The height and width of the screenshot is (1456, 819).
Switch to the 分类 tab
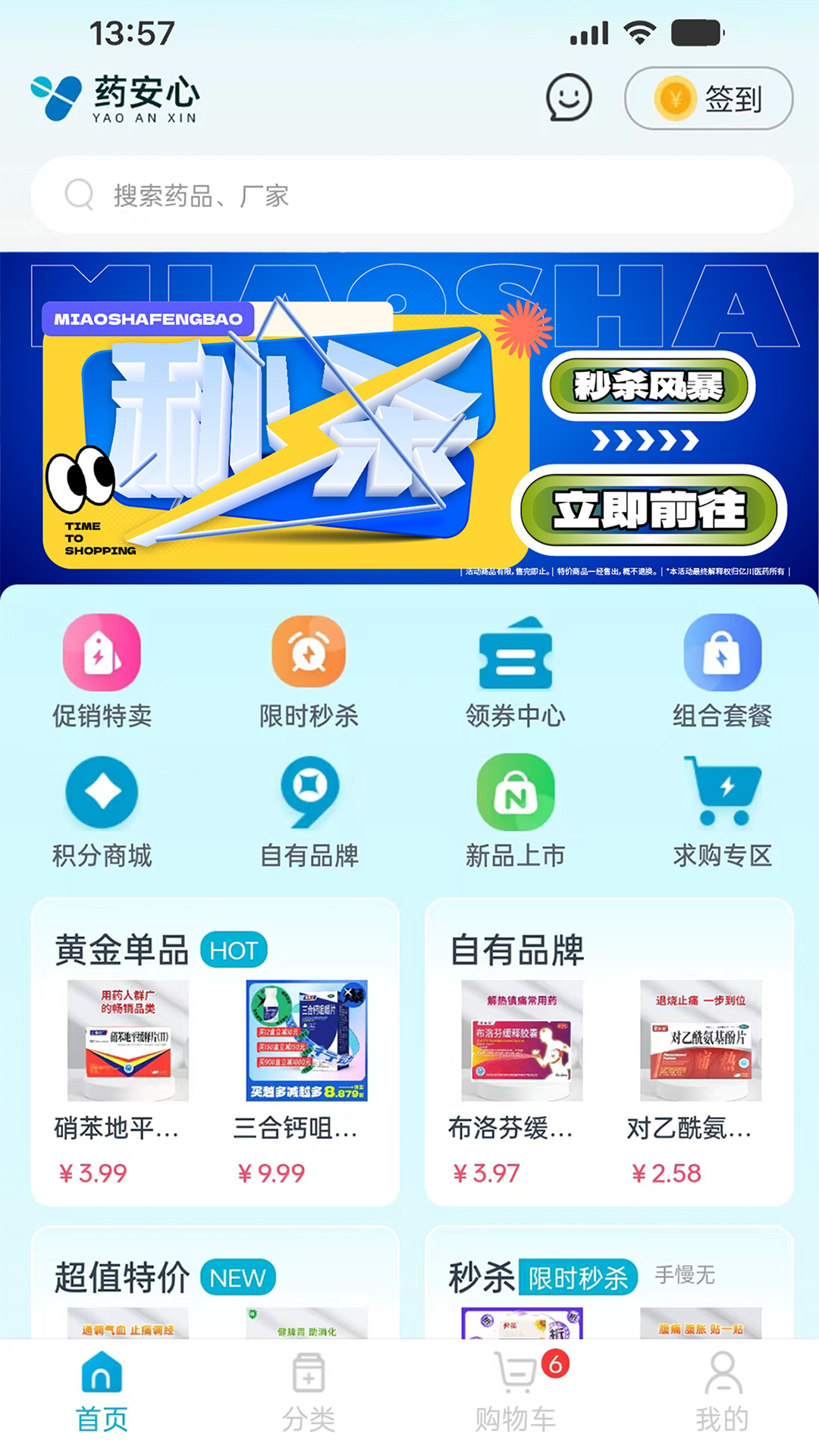[309, 1394]
